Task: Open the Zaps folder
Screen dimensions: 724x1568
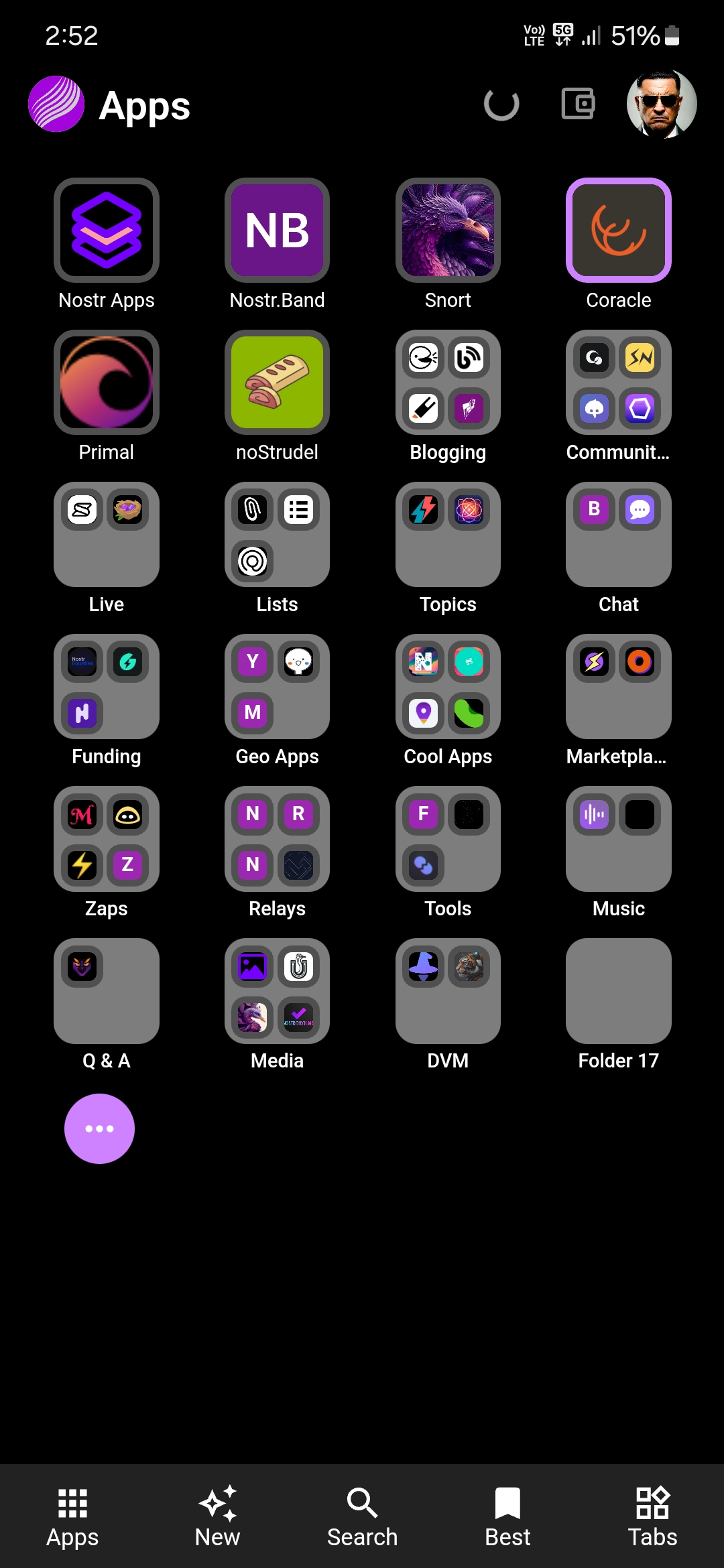Action: (107, 838)
